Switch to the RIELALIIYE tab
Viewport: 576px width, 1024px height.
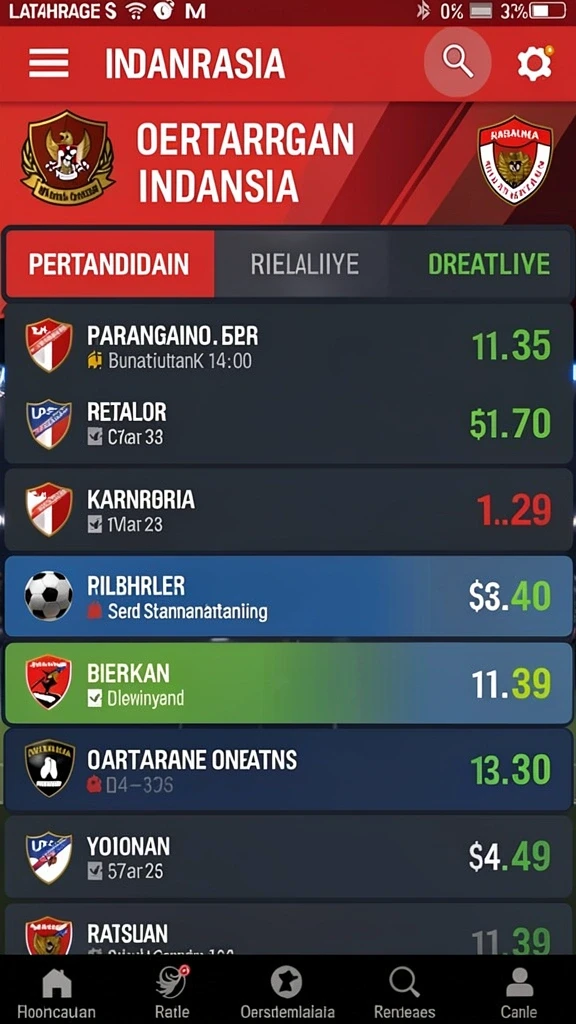tap(304, 264)
